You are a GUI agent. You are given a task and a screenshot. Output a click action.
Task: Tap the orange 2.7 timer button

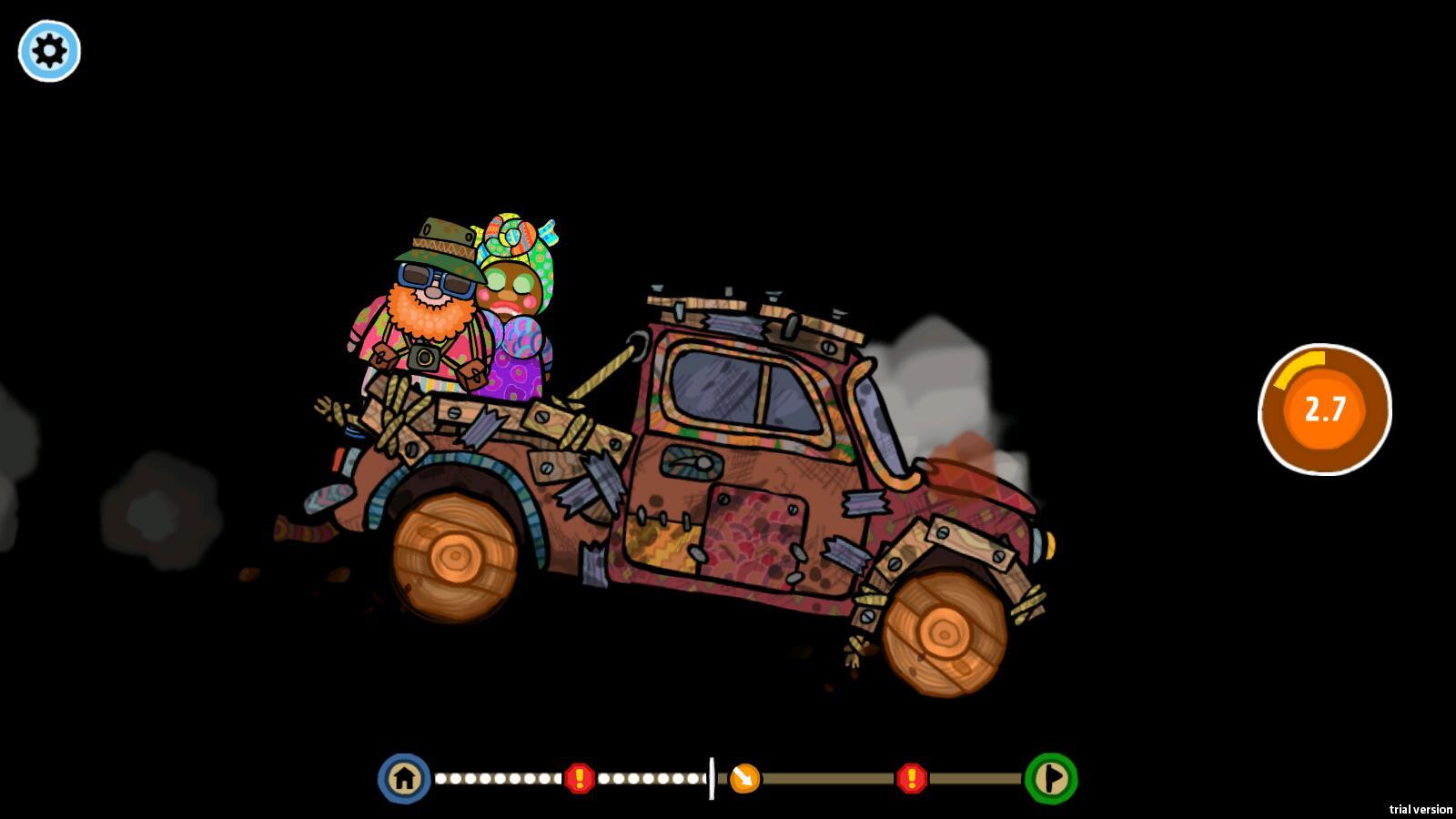[x=1324, y=409]
